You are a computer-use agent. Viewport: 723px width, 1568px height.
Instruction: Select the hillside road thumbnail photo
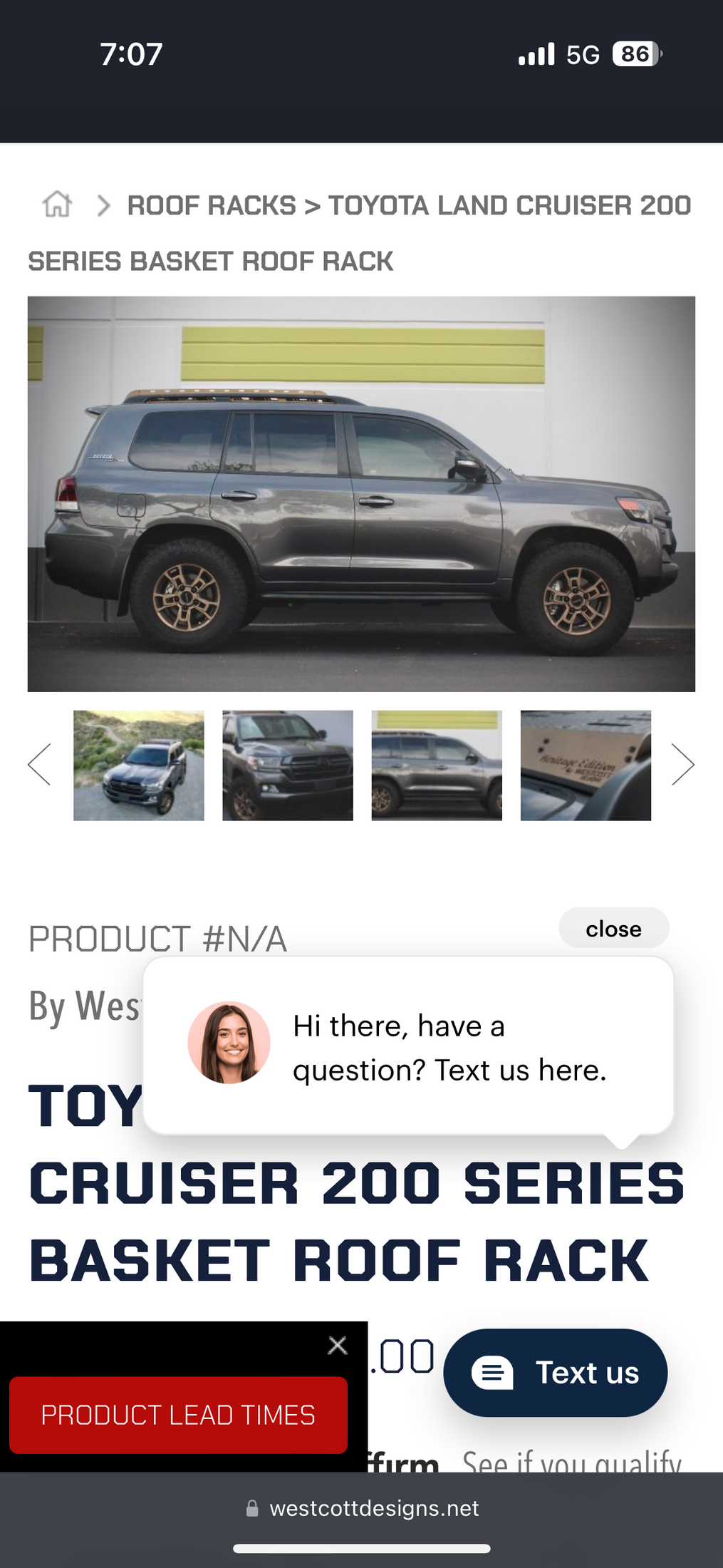(x=139, y=765)
